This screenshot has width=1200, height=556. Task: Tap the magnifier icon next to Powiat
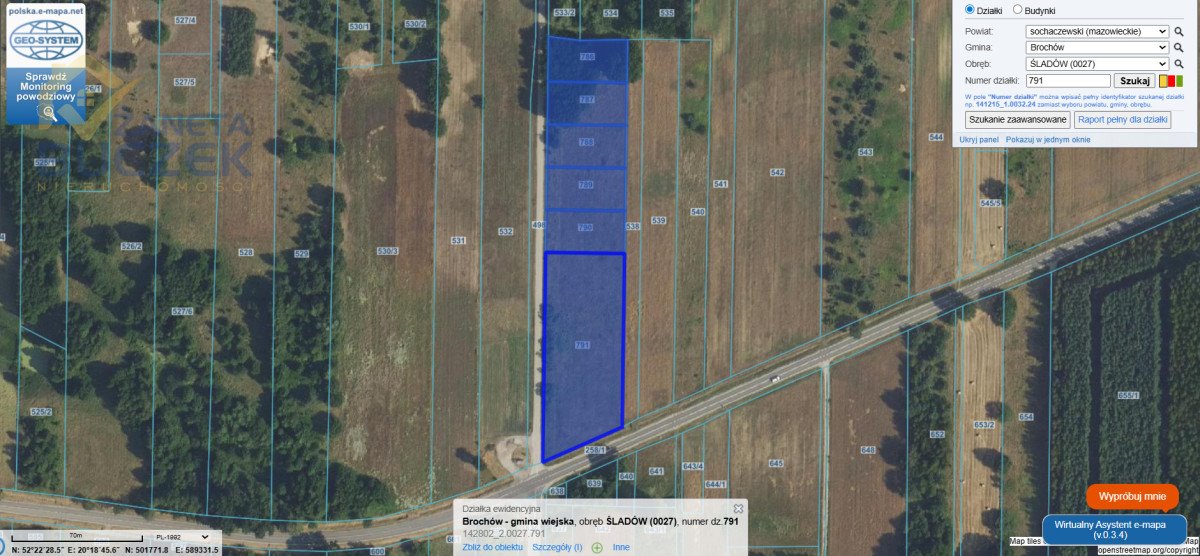[1179, 31]
